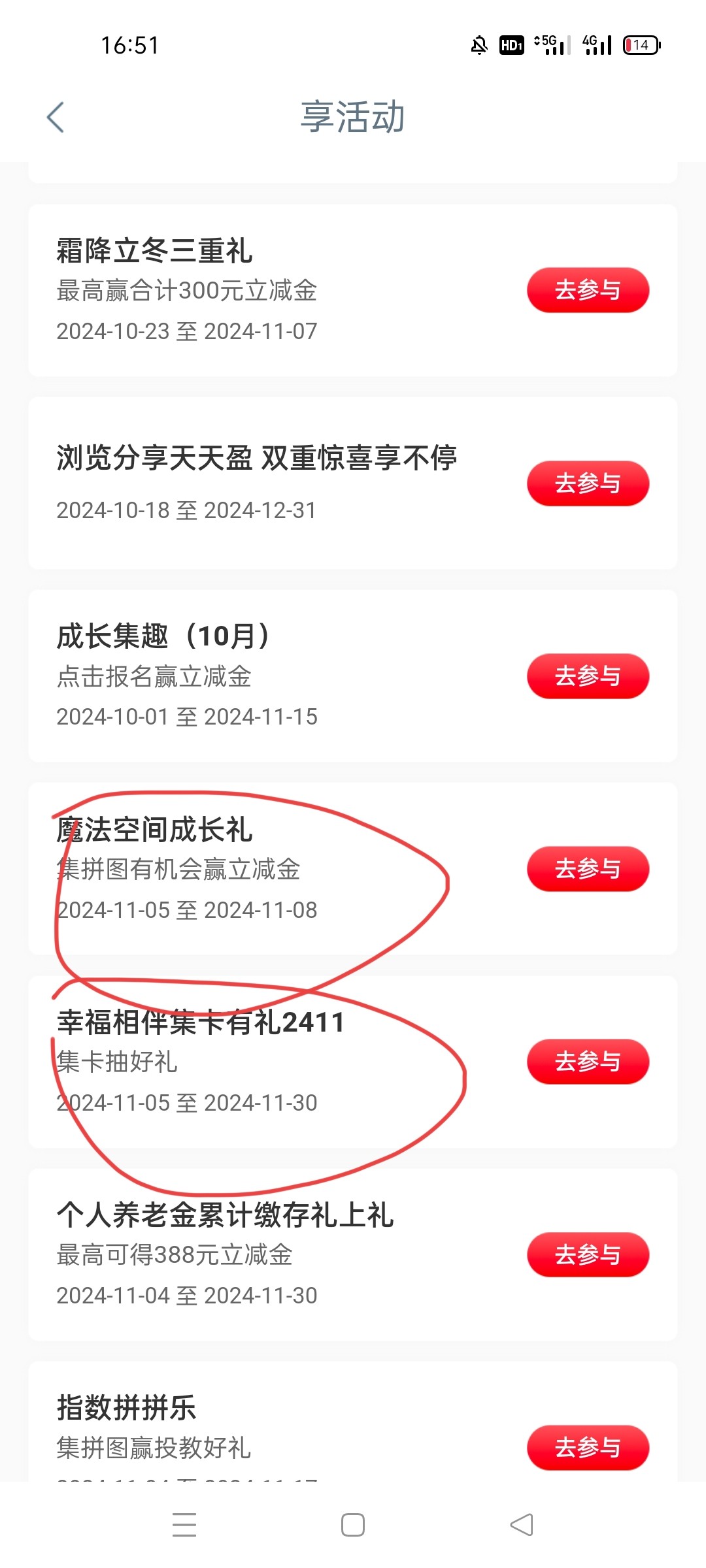The height and width of the screenshot is (1568, 706).
Task: Open the system recent apps button
Action: (184, 1525)
